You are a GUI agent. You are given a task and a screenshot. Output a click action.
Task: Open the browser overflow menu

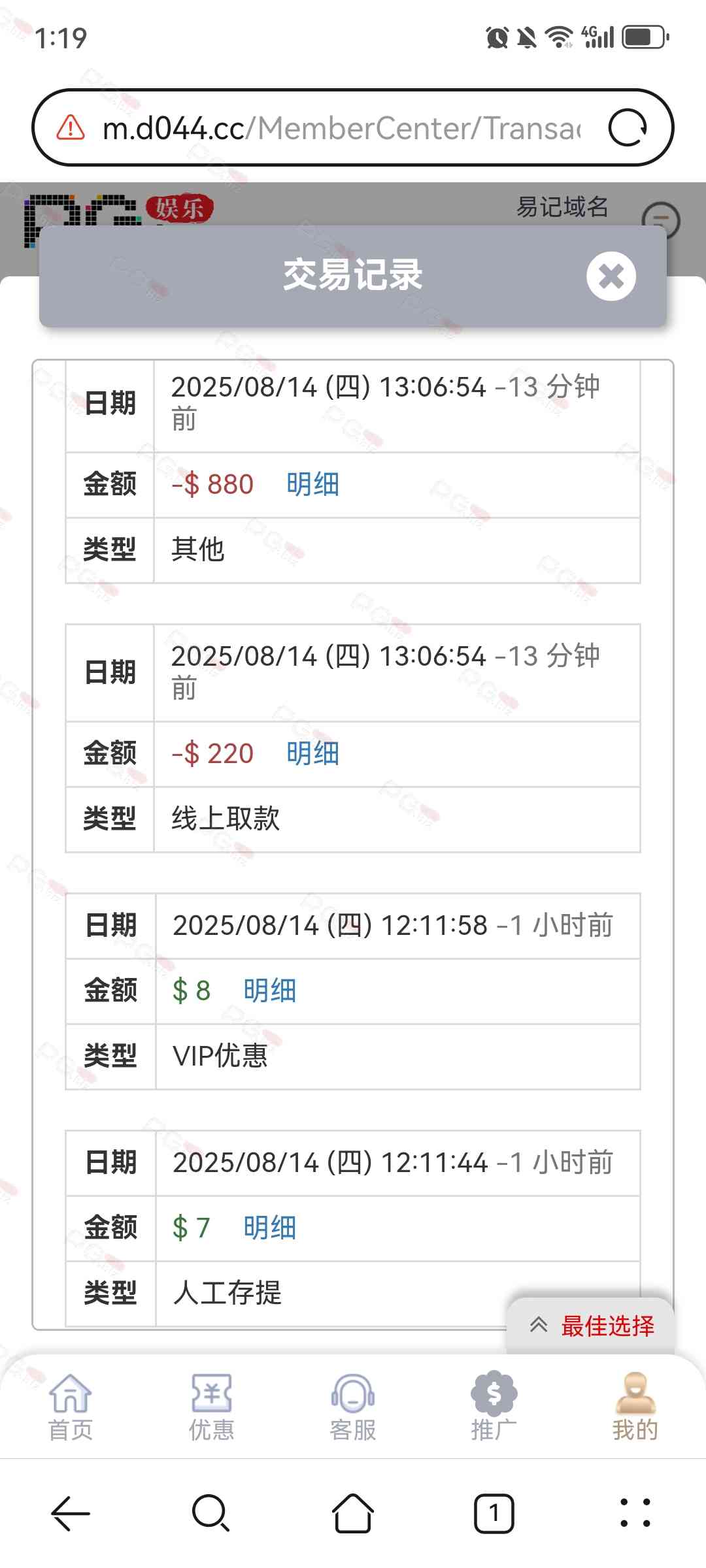pyautogui.click(x=635, y=1513)
